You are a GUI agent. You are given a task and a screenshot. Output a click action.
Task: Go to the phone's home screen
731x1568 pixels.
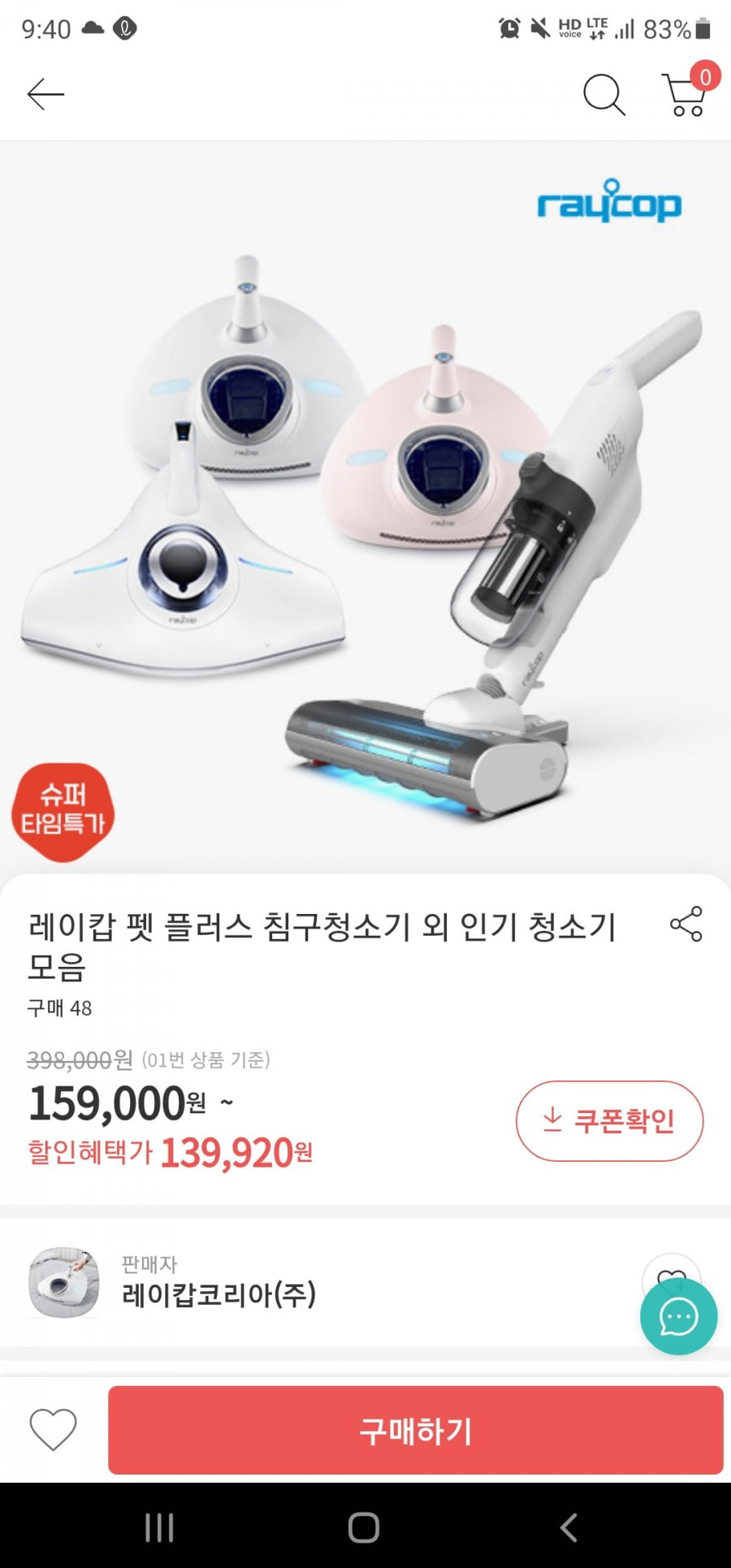(x=364, y=1527)
